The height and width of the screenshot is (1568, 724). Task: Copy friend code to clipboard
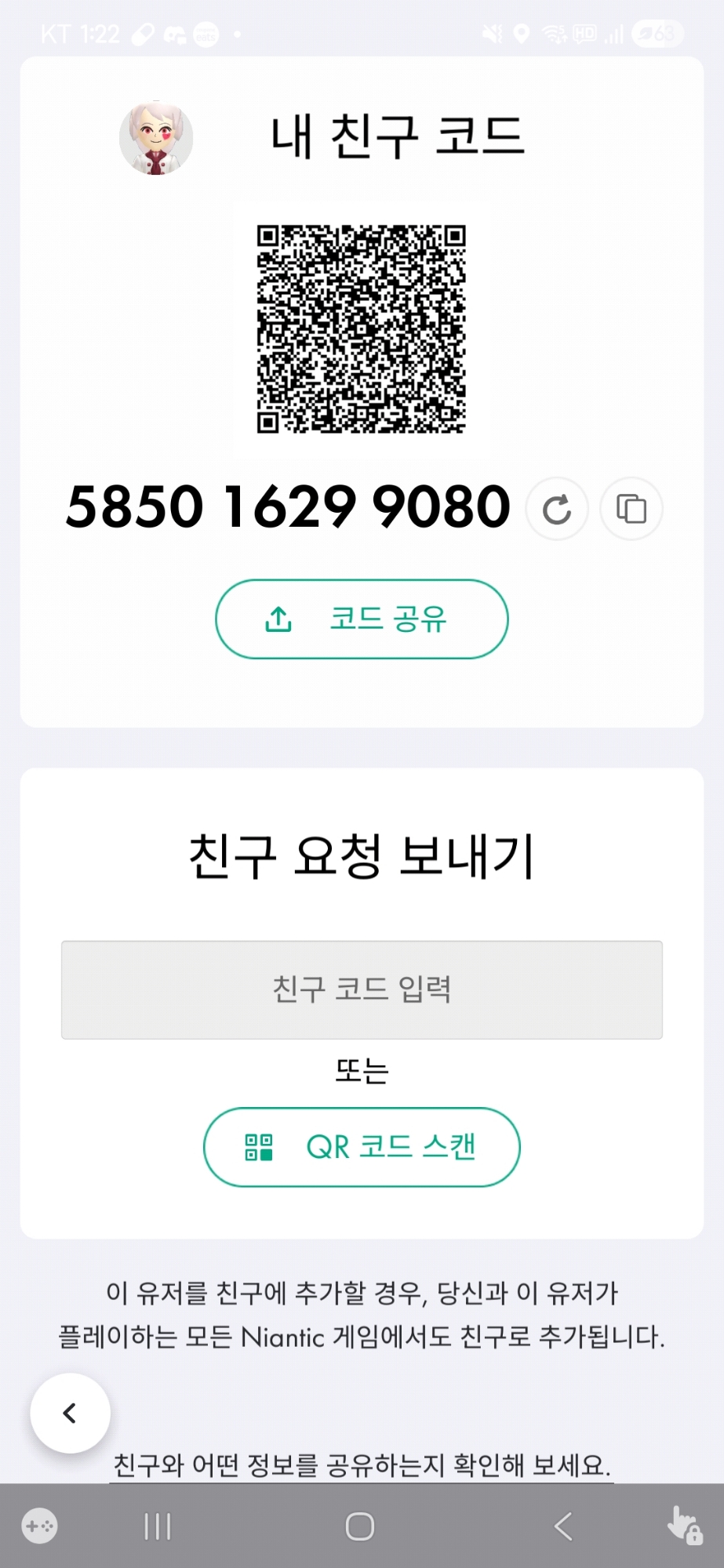(631, 509)
